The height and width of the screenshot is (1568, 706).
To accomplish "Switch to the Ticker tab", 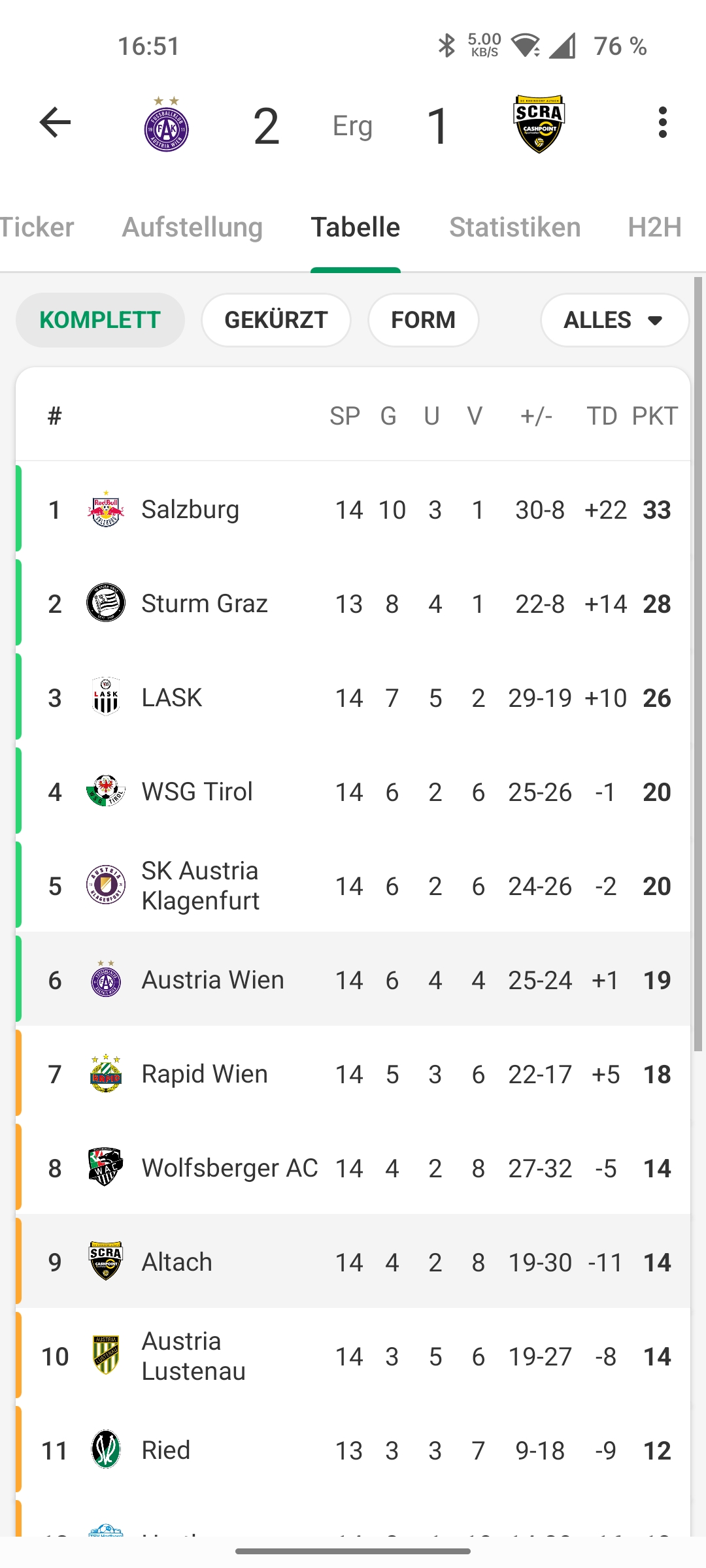I will click(37, 227).
